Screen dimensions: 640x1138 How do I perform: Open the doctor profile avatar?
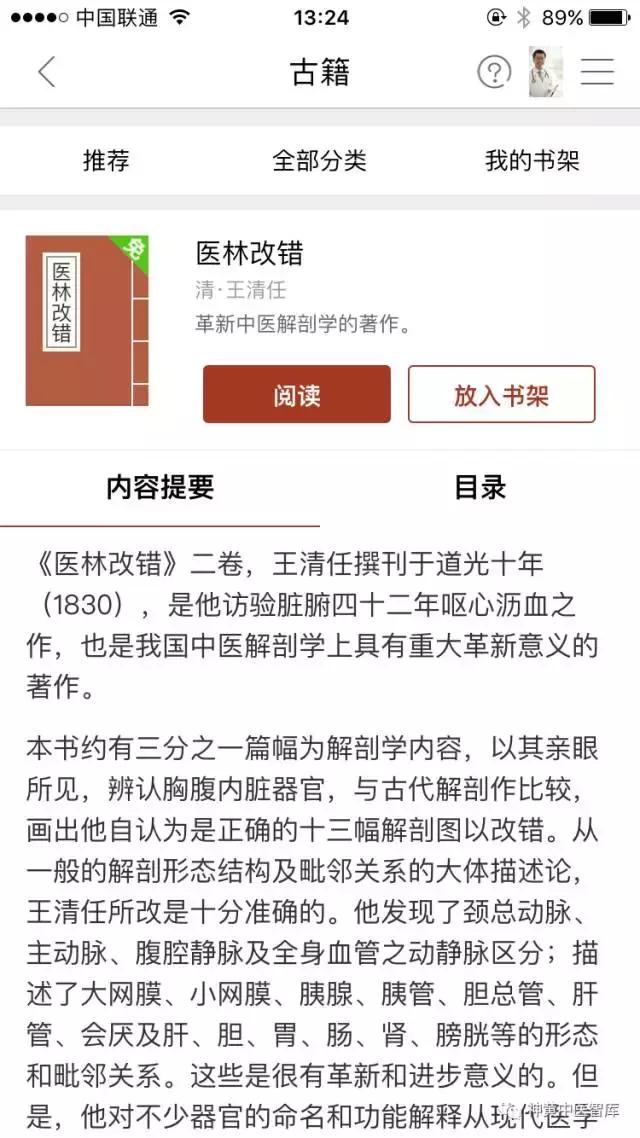click(x=546, y=72)
